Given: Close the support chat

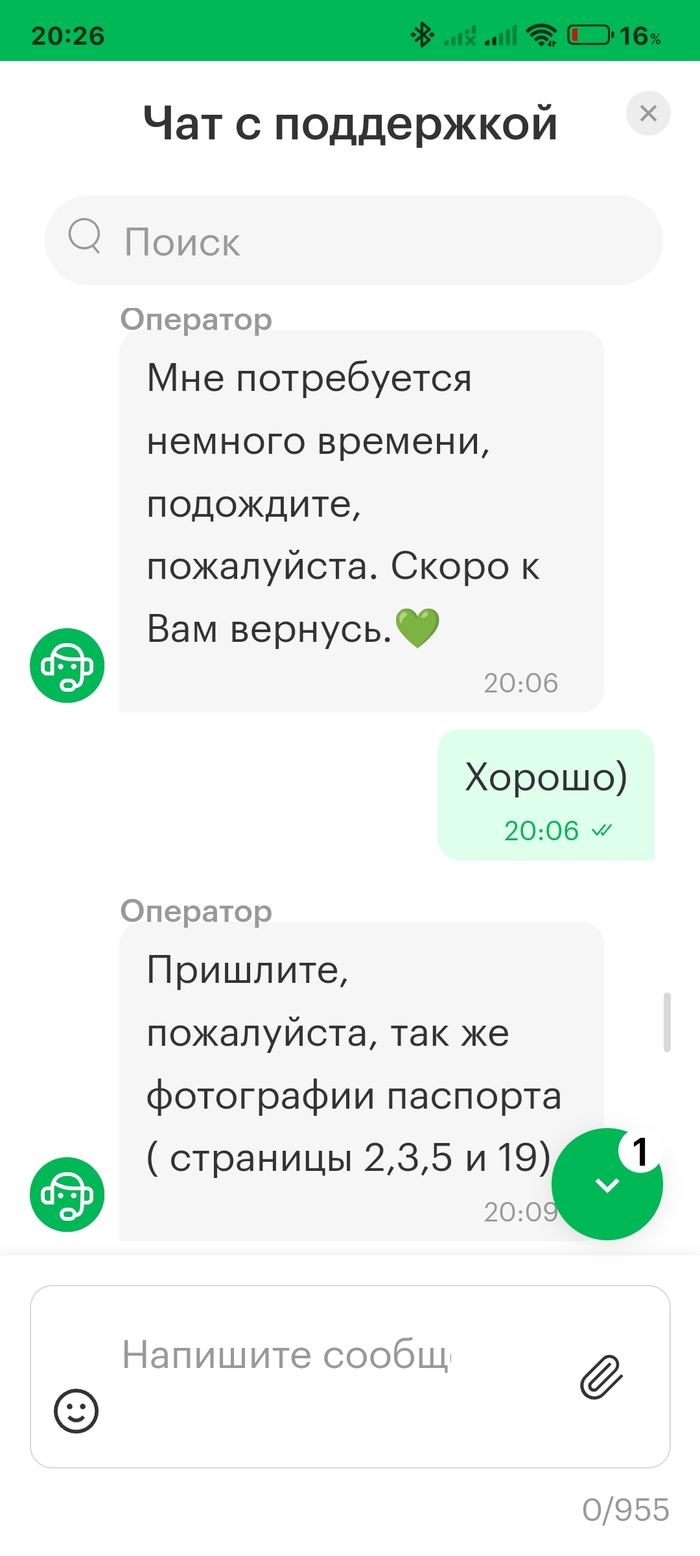Looking at the screenshot, I should (x=648, y=114).
